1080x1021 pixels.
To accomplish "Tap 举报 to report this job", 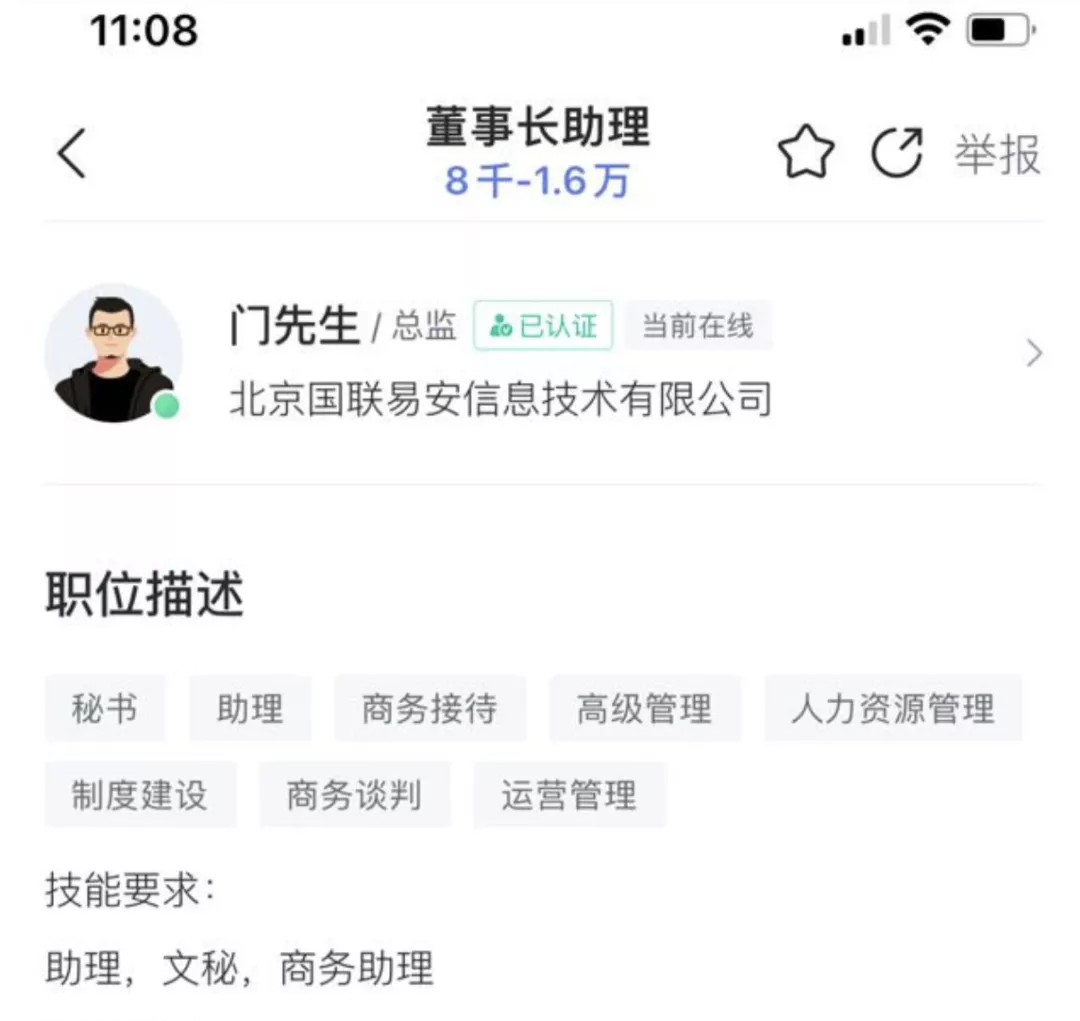I will 997,154.
